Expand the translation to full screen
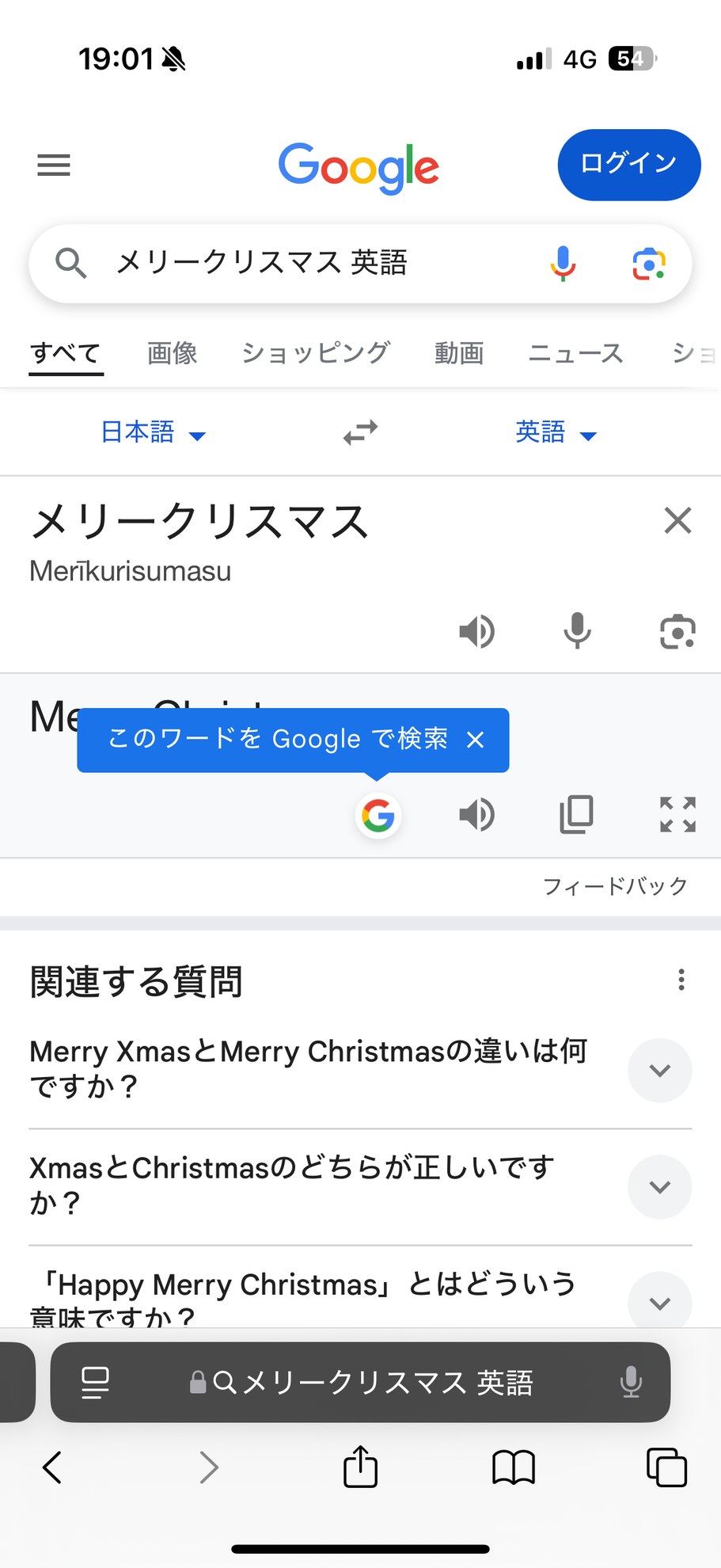721x1568 pixels. pyautogui.click(x=677, y=814)
